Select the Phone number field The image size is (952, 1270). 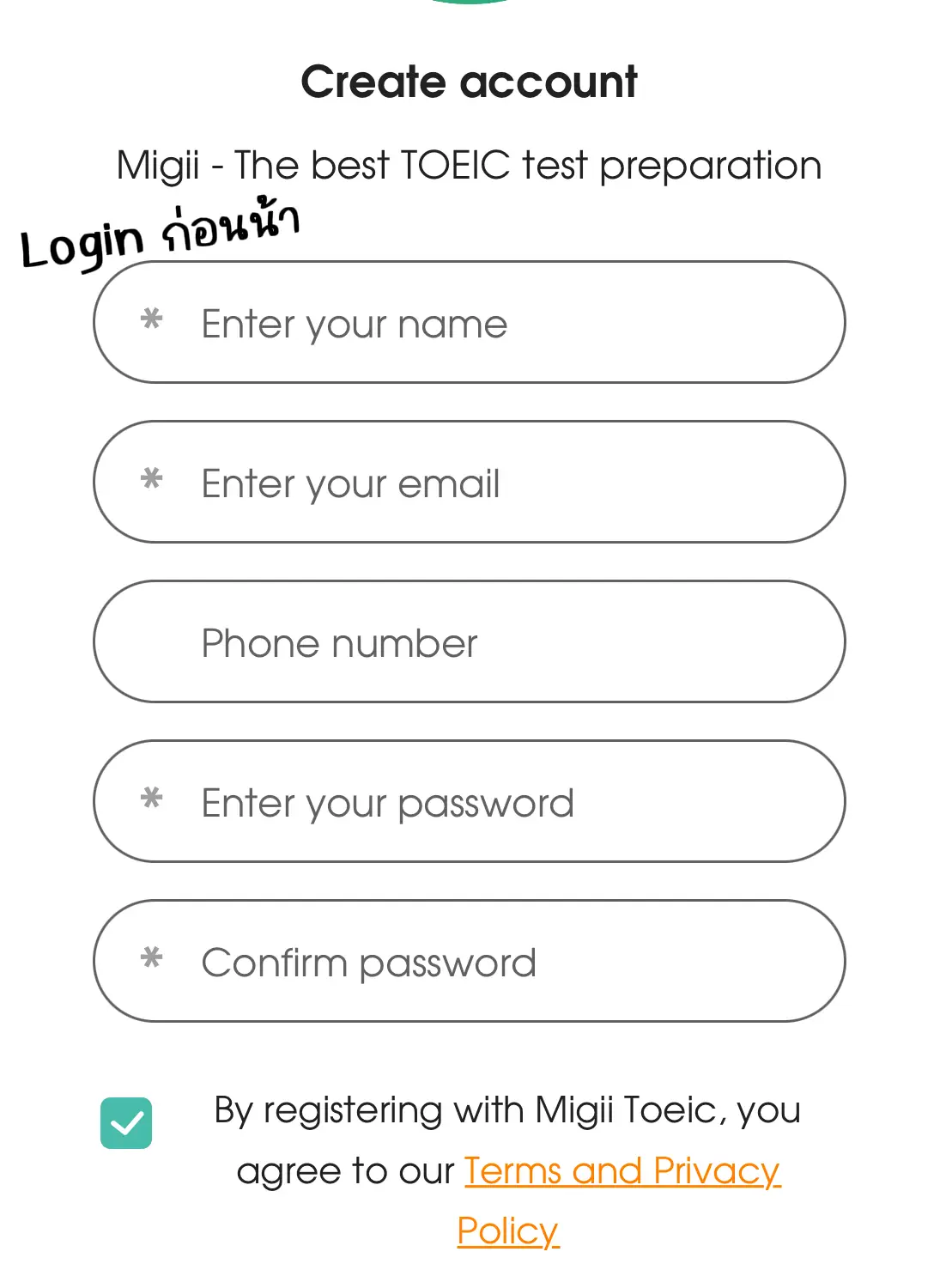point(469,642)
